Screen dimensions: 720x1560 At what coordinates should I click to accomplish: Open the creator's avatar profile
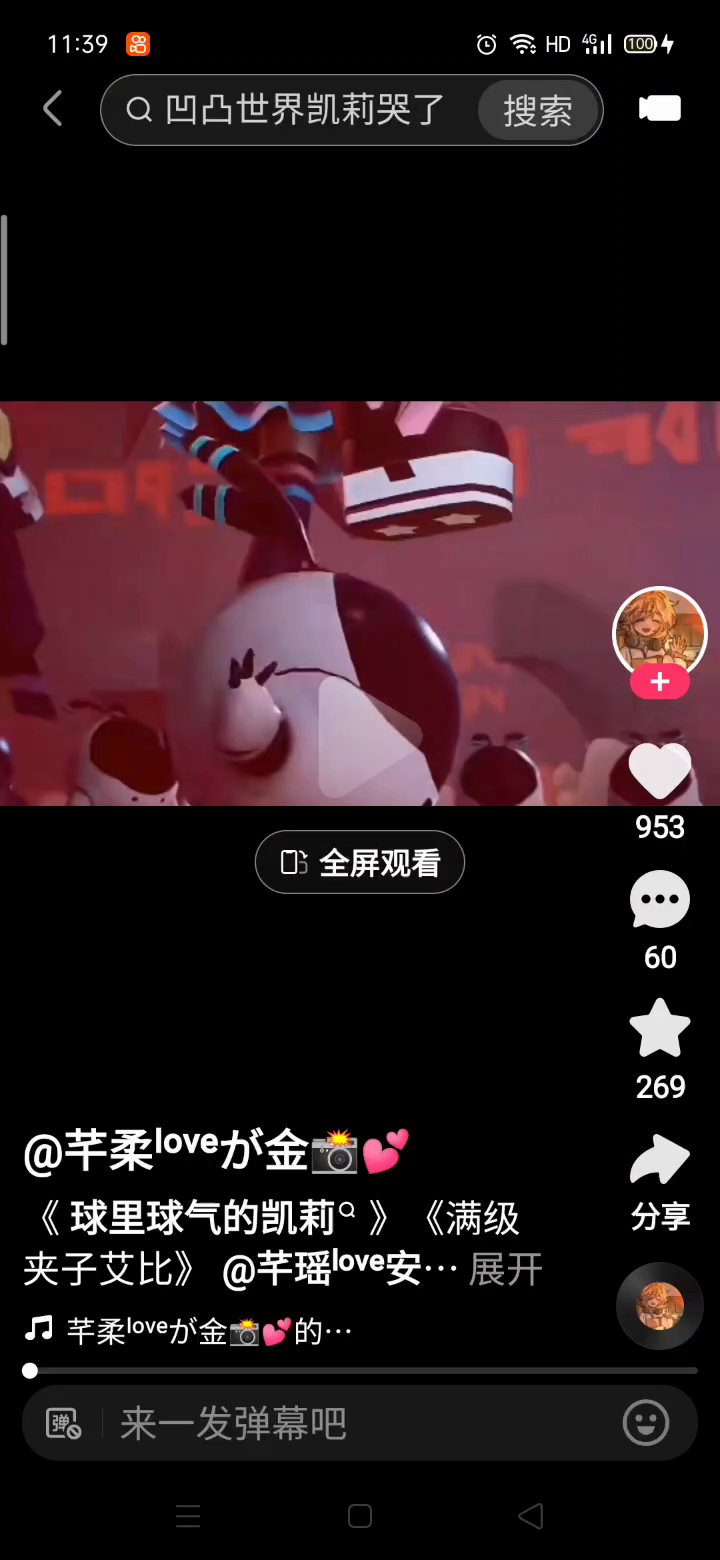(x=659, y=632)
